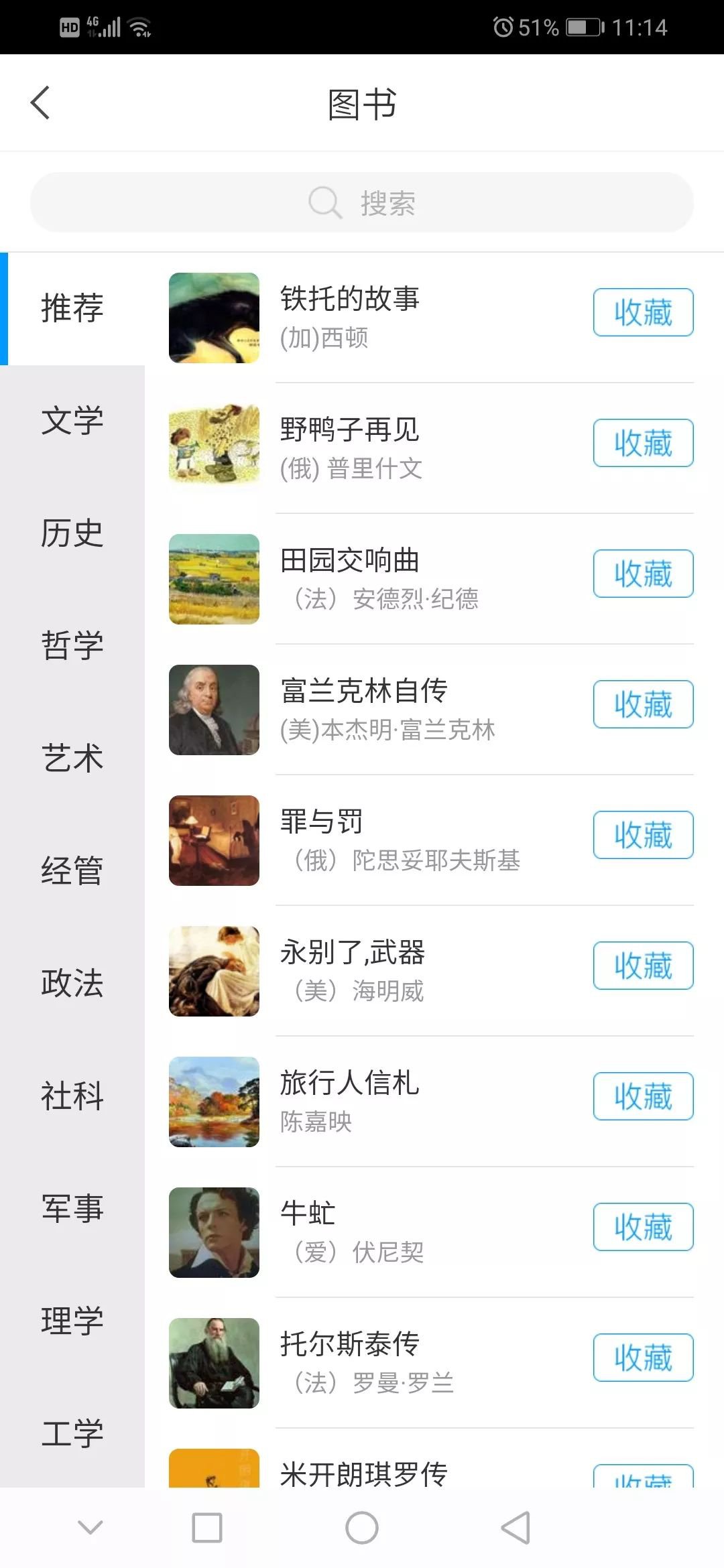Viewport: 724px width, 1568px height.
Task: Tap 收藏 for 铁托的故事
Action: click(x=643, y=312)
